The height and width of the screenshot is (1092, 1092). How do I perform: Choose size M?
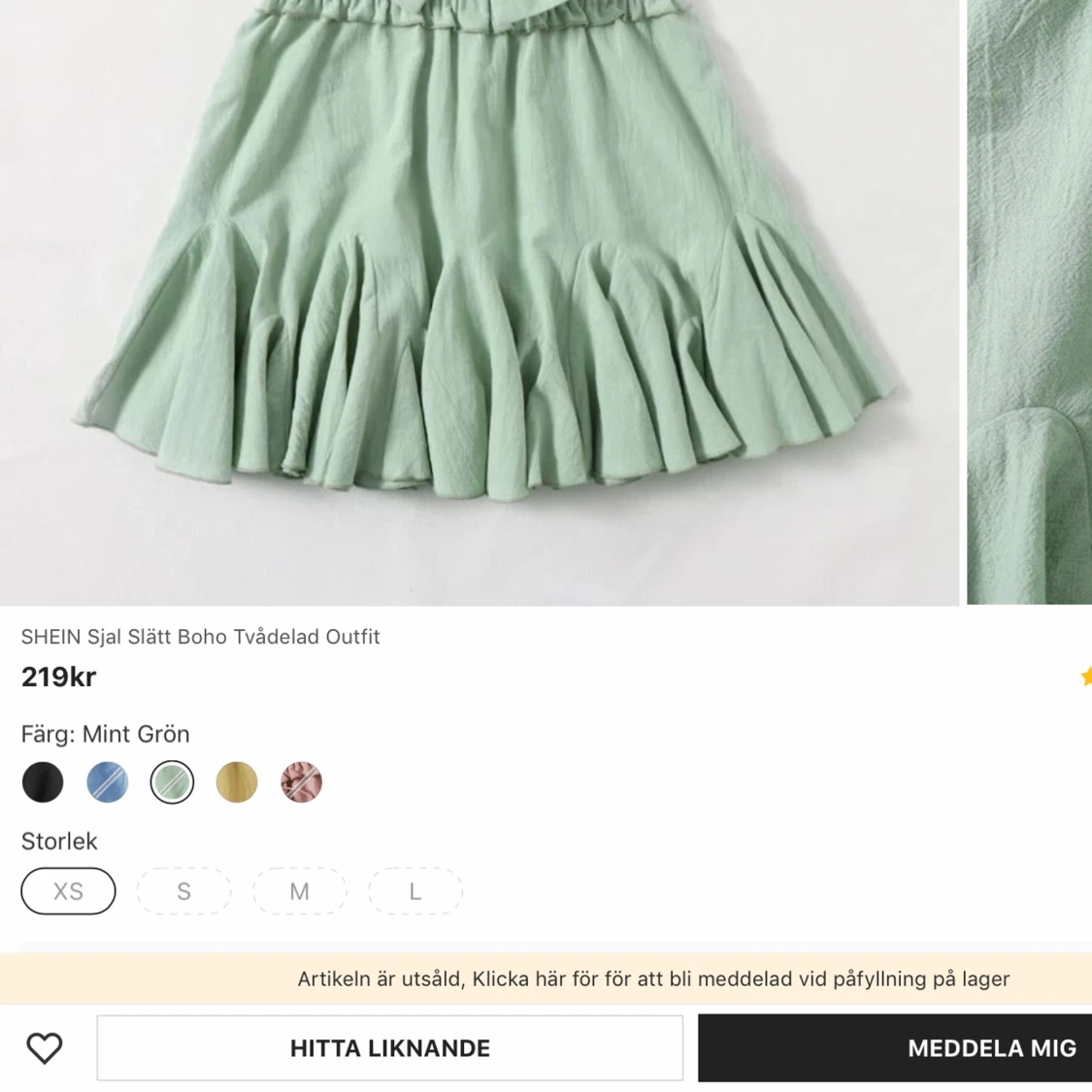[x=299, y=891]
